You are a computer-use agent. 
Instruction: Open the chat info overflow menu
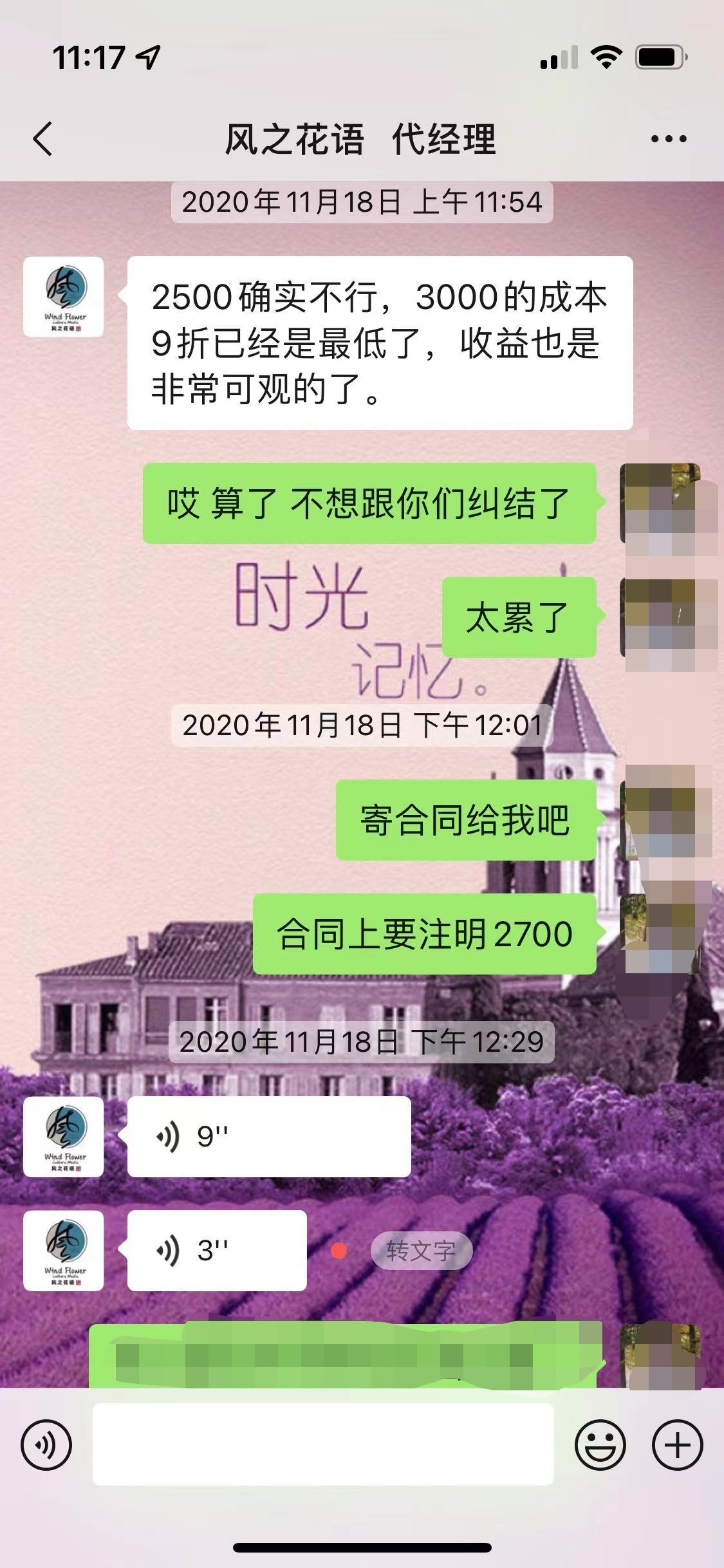coord(668,139)
